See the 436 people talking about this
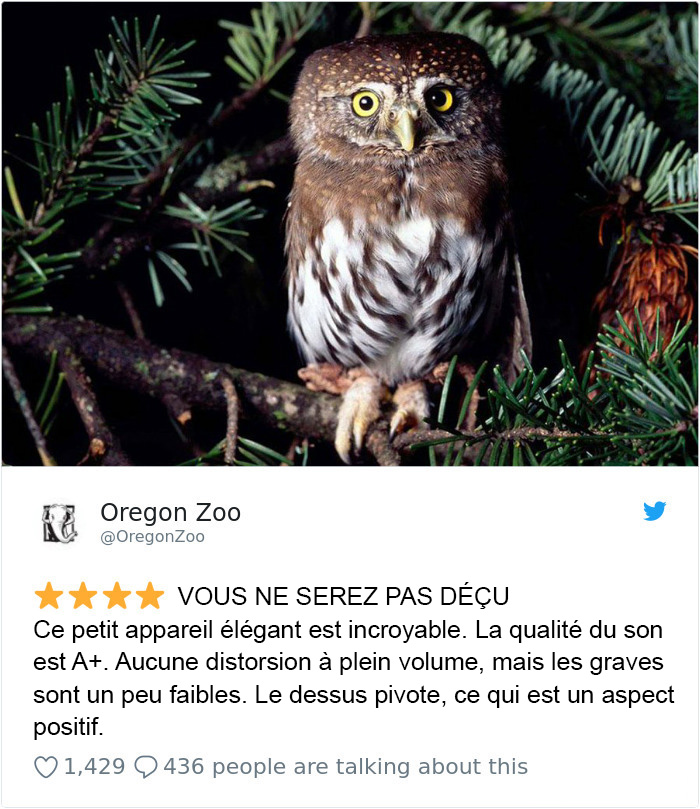The image size is (700, 809). [x=345, y=767]
